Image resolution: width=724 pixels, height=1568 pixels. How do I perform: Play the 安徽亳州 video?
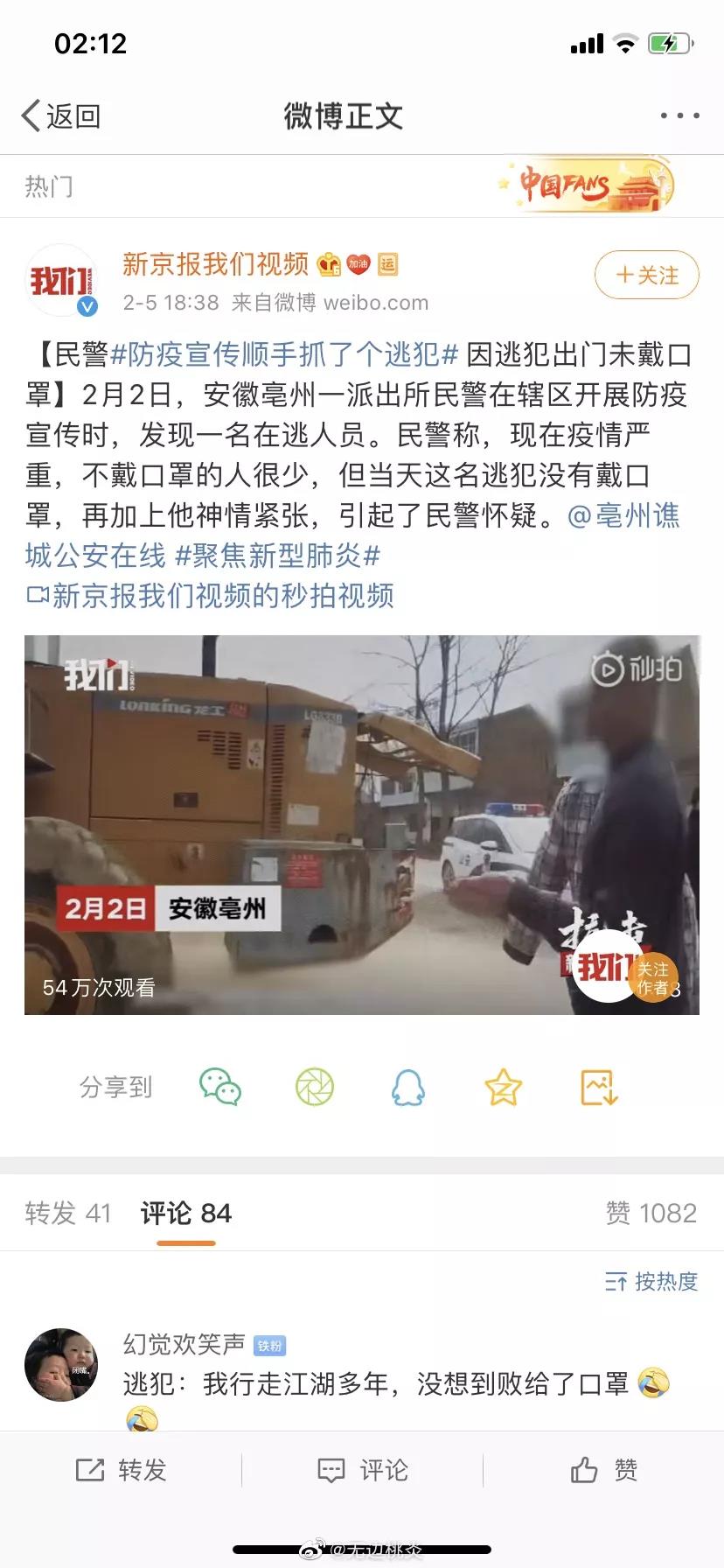[x=362, y=825]
